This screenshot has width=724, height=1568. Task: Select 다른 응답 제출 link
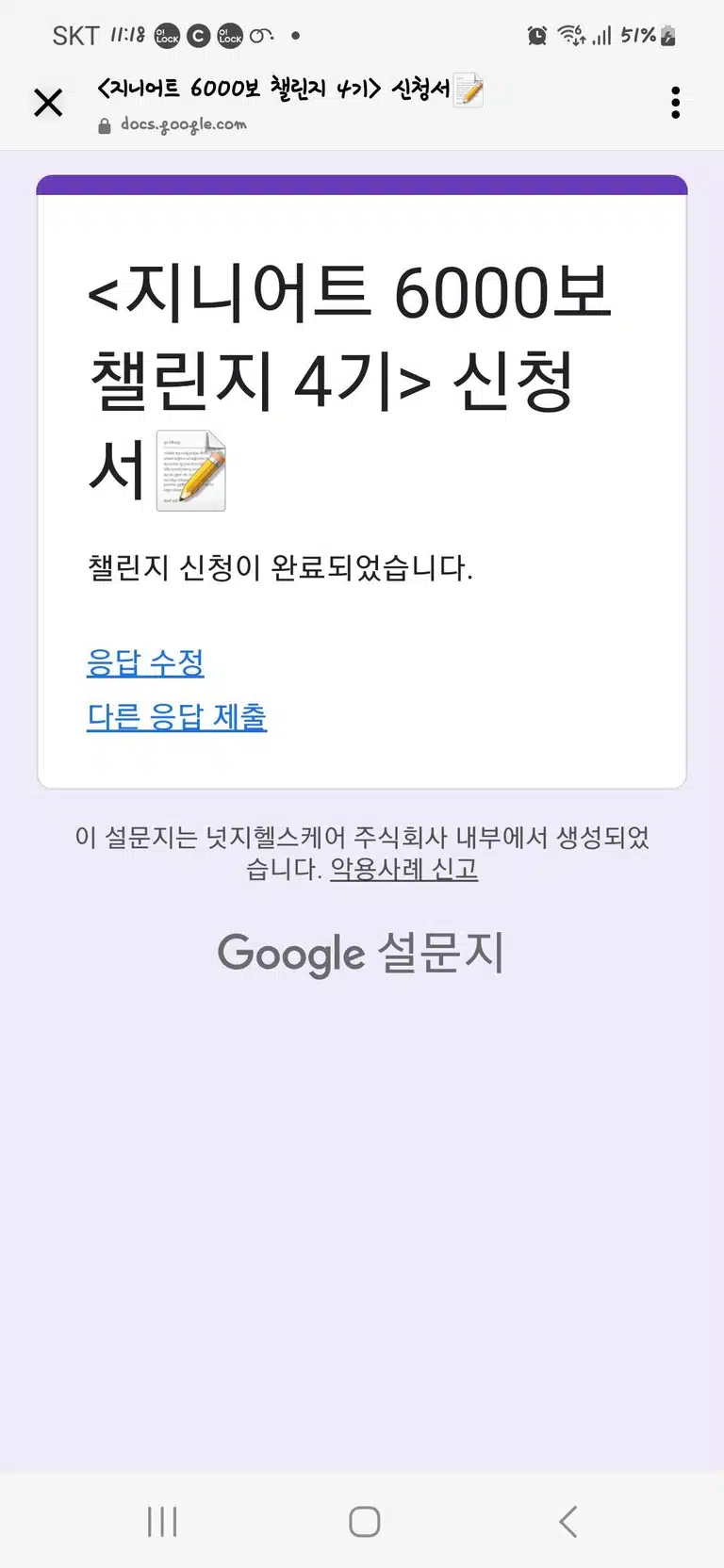point(176,716)
